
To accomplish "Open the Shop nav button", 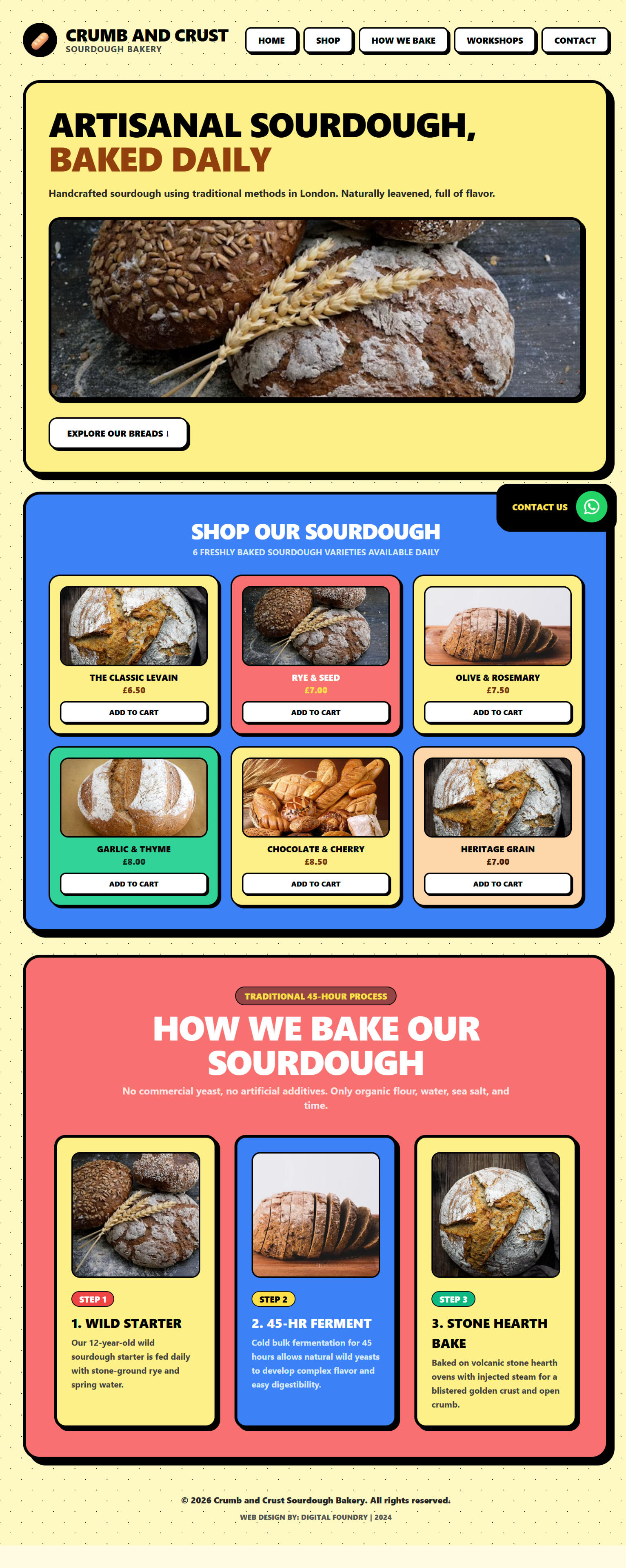I will pyautogui.click(x=328, y=40).
